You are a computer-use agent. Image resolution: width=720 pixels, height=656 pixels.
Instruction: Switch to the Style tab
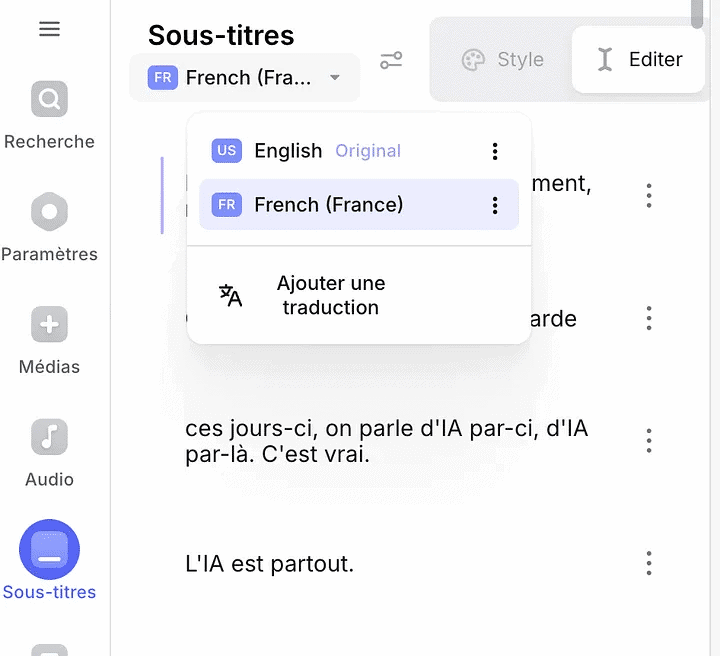coord(503,60)
